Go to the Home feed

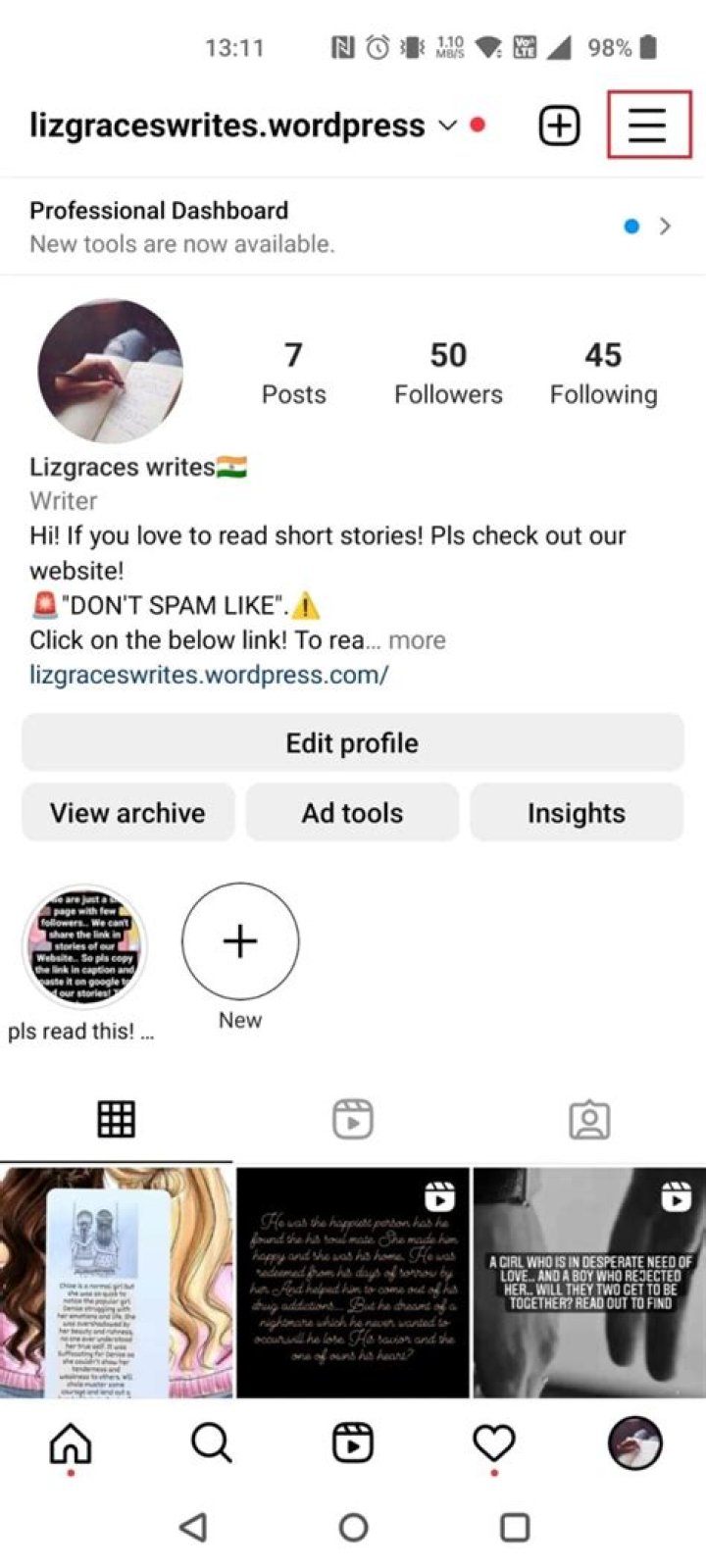[71, 1443]
